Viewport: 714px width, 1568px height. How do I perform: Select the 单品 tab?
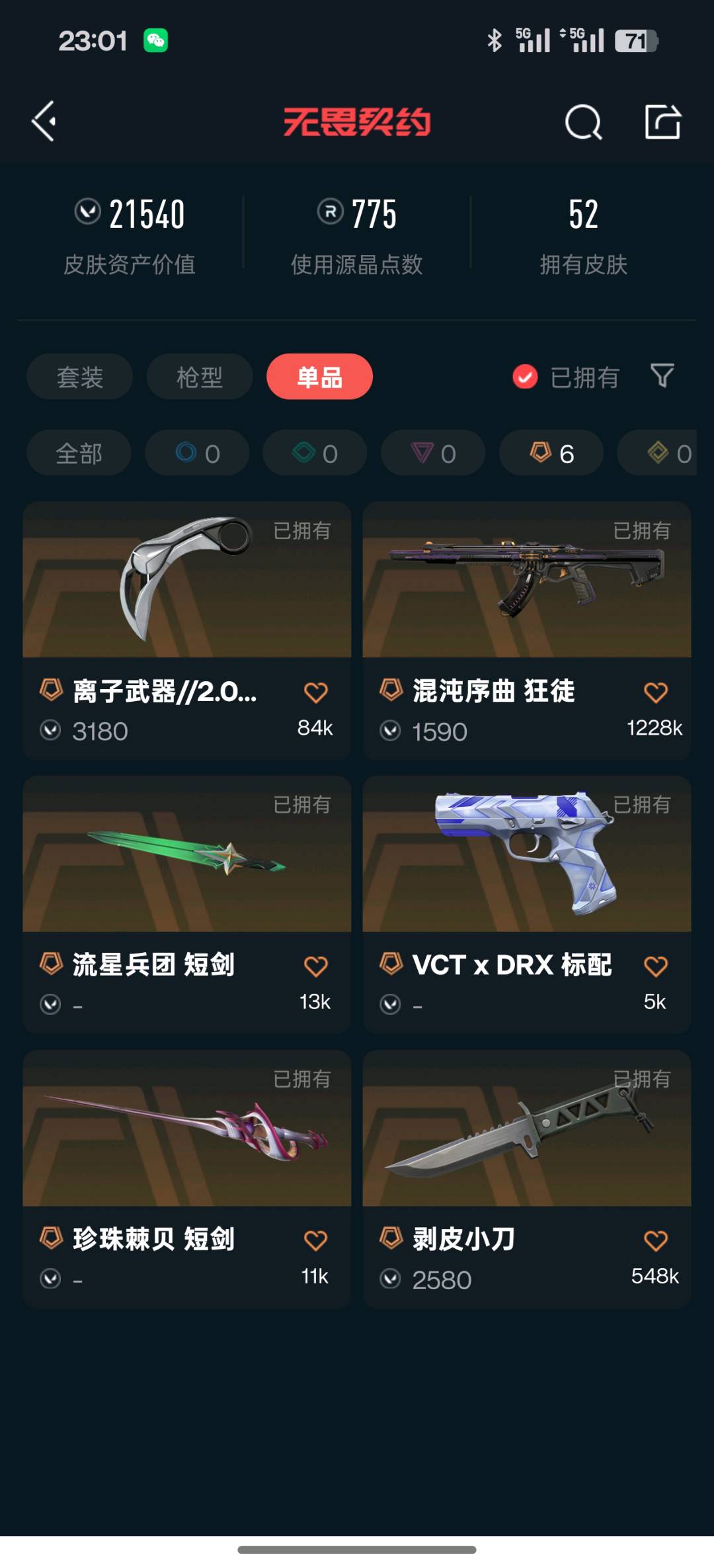pyautogui.click(x=319, y=377)
